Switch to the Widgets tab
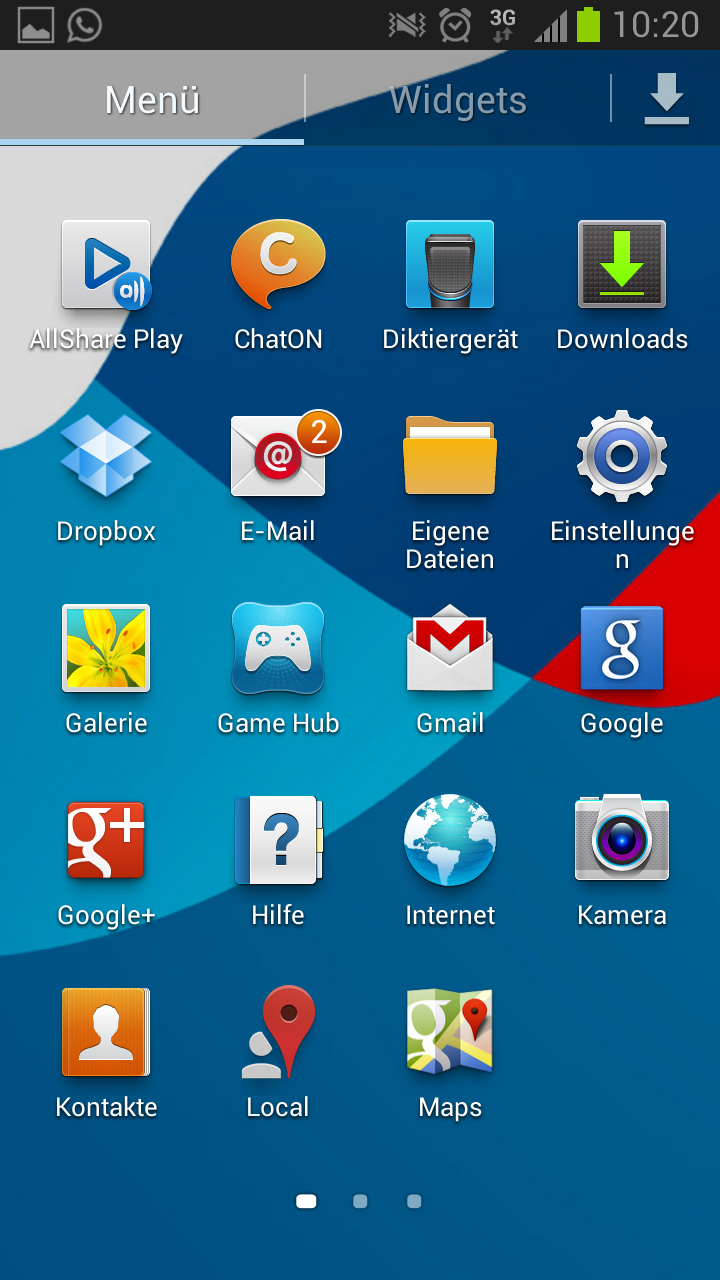 tap(458, 100)
